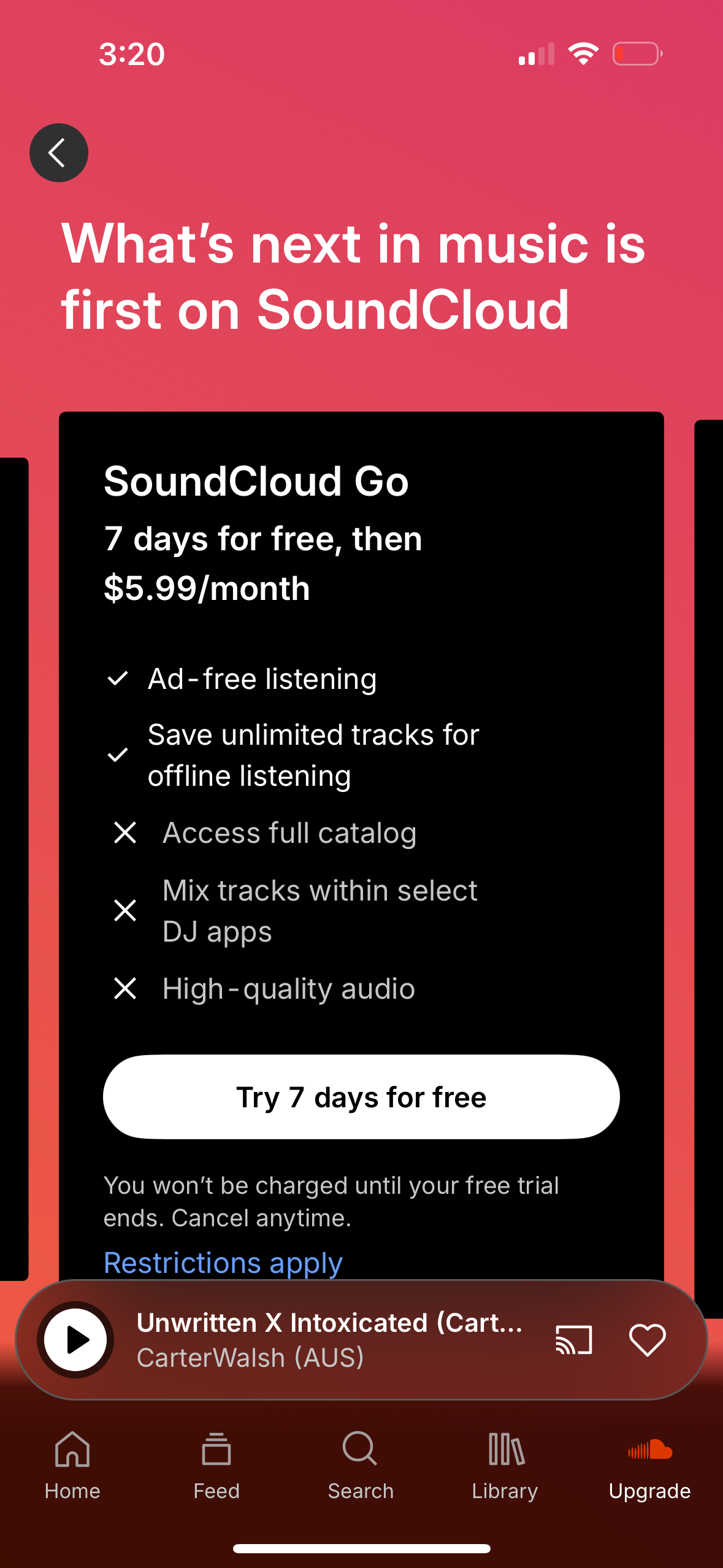Open the Restrictions apply link
The width and height of the screenshot is (723, 1568).
pyautogui.click(x=223, y=1262)
